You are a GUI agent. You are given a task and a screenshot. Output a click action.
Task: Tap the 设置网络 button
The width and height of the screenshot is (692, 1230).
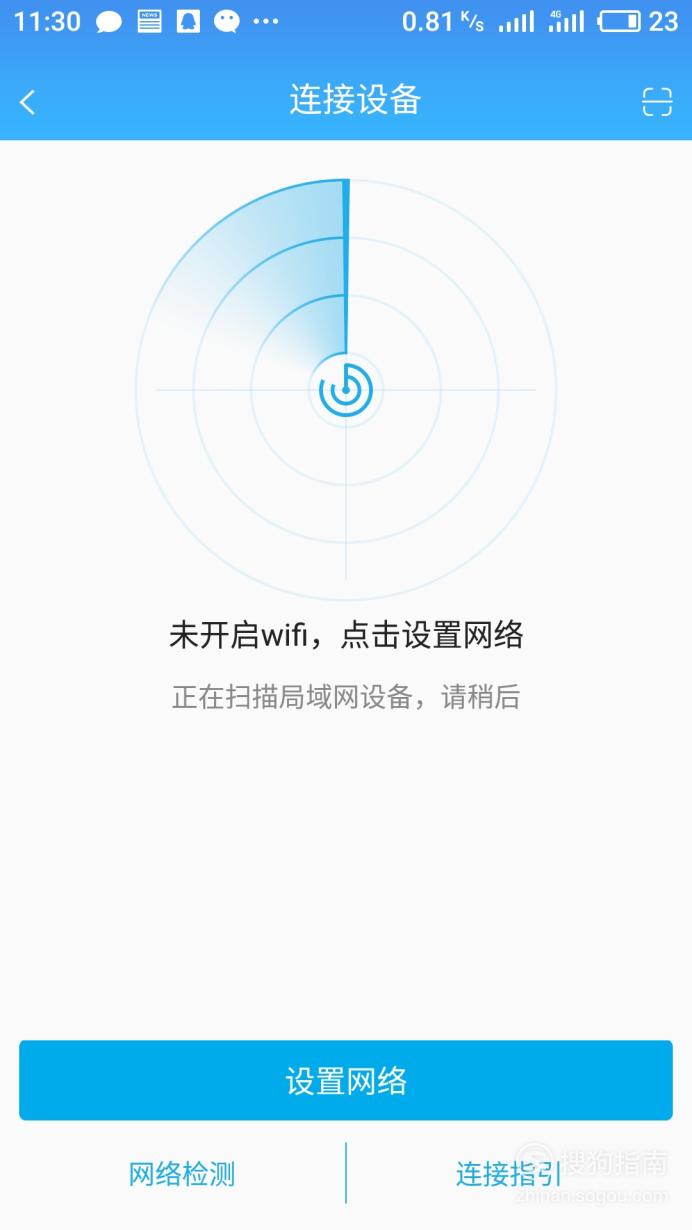[346, 1080]
